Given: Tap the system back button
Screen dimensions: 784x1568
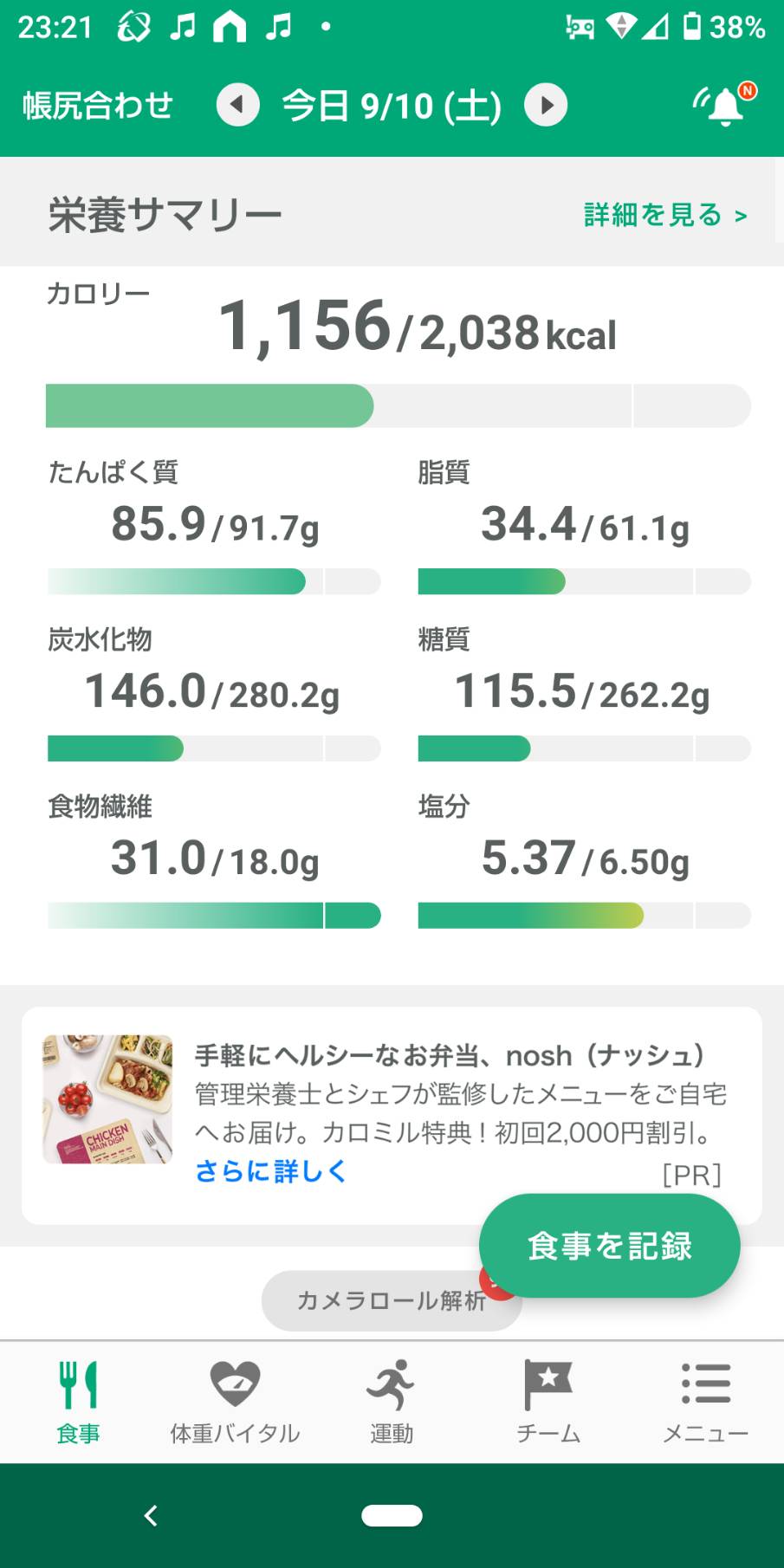Looking at the screenshot, I should pos(151,1515).
